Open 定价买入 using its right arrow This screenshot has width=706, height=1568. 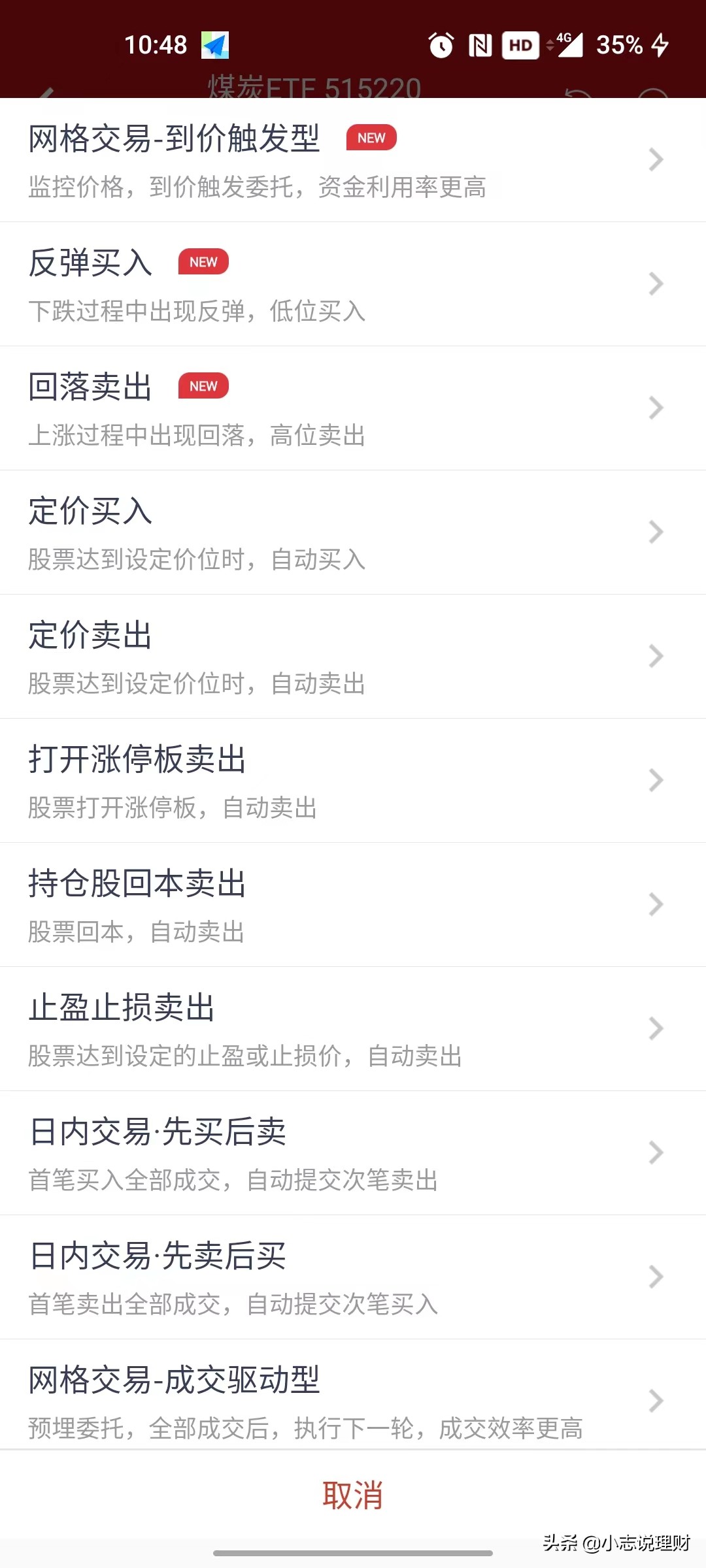coord(656,531)
